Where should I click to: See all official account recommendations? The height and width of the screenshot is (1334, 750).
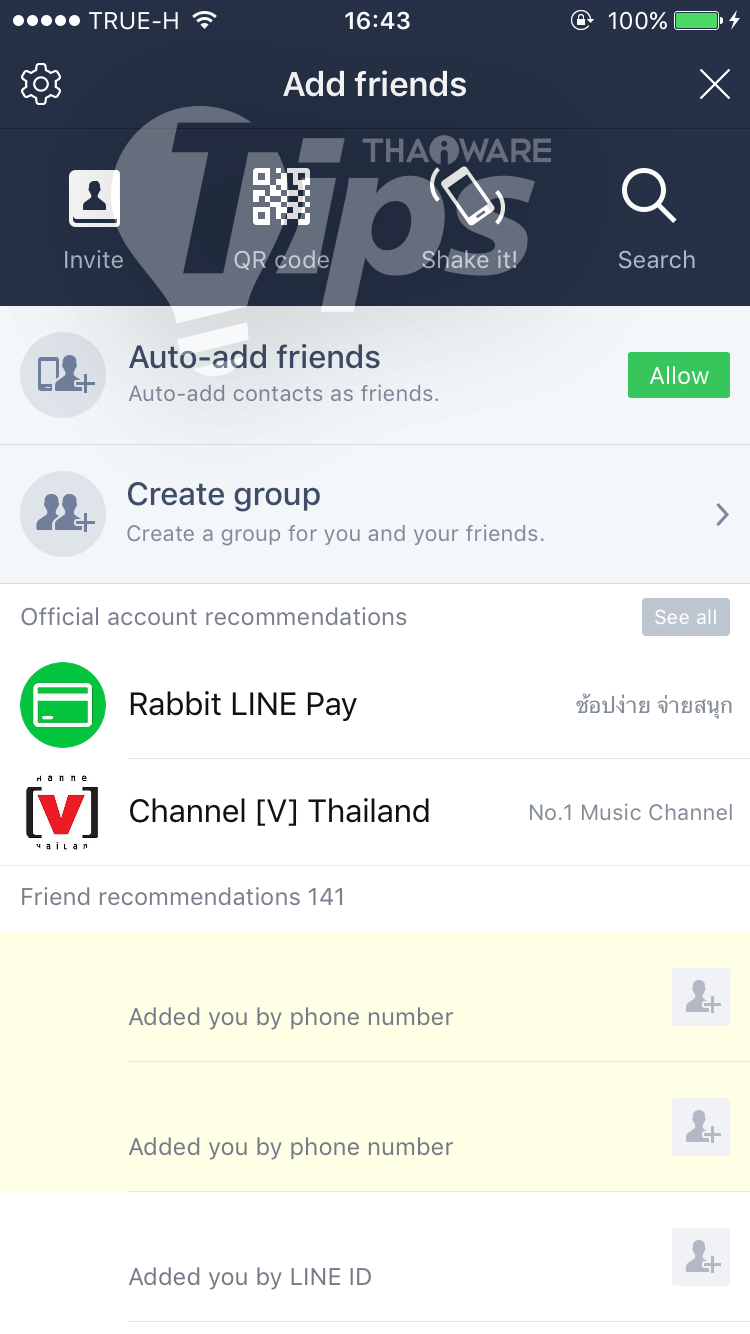click(685, 617)
